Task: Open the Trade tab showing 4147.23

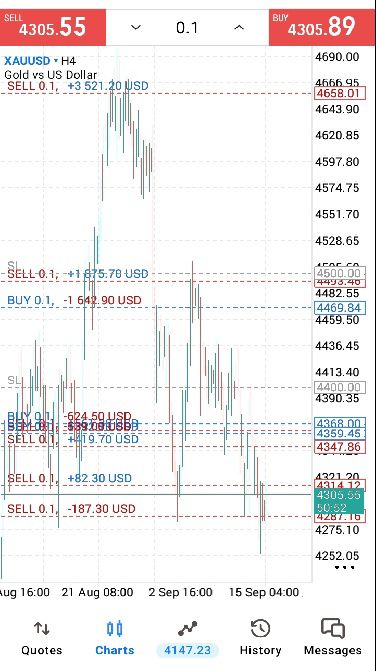Action: [187, 638]
